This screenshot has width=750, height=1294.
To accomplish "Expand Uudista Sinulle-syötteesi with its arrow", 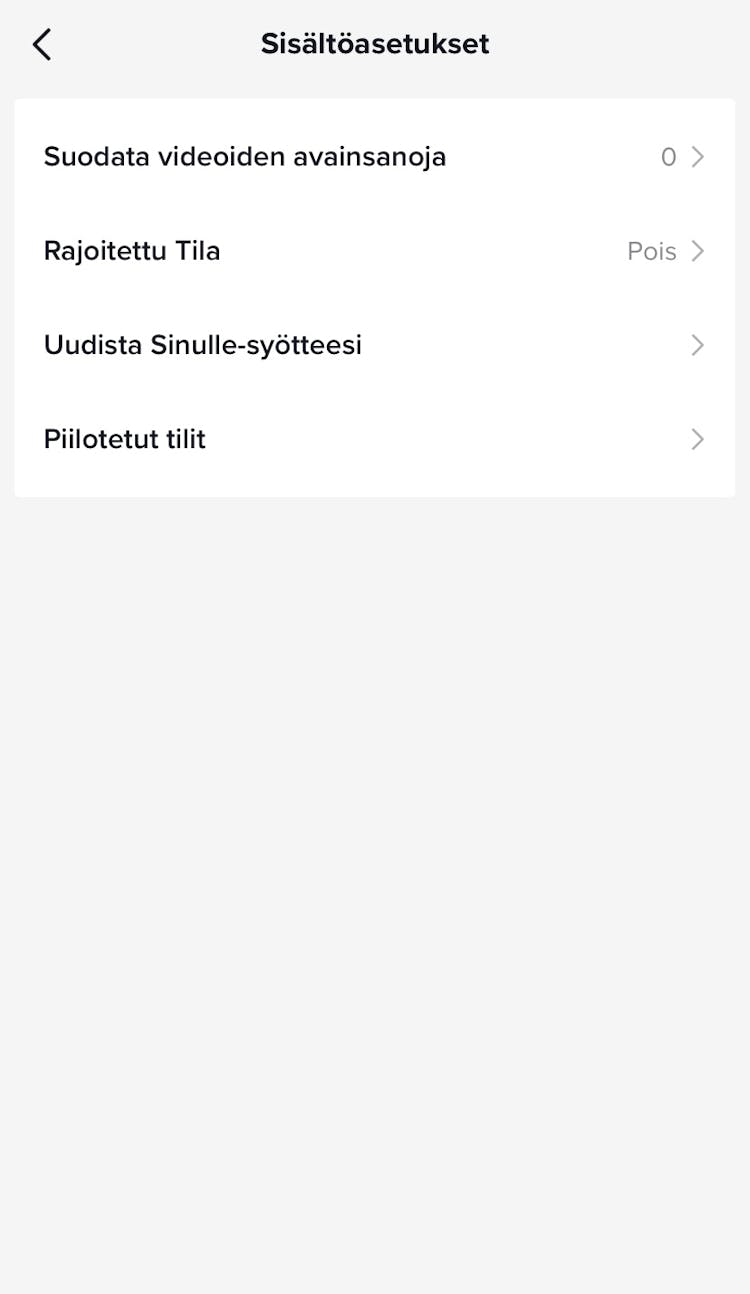I will 697,345.
